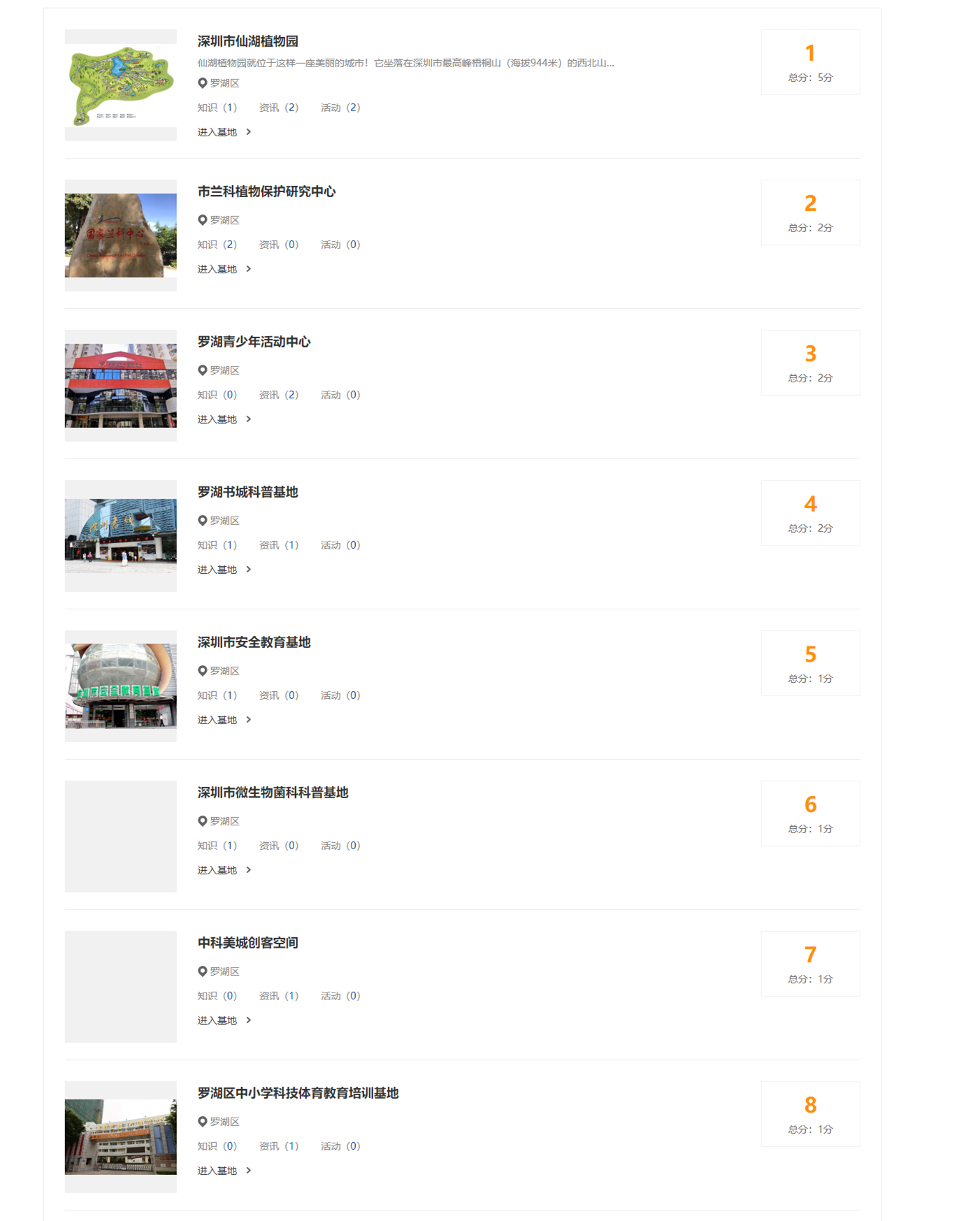Tap 进入基地 under 罗湖书城科普基地

[224, 570]
